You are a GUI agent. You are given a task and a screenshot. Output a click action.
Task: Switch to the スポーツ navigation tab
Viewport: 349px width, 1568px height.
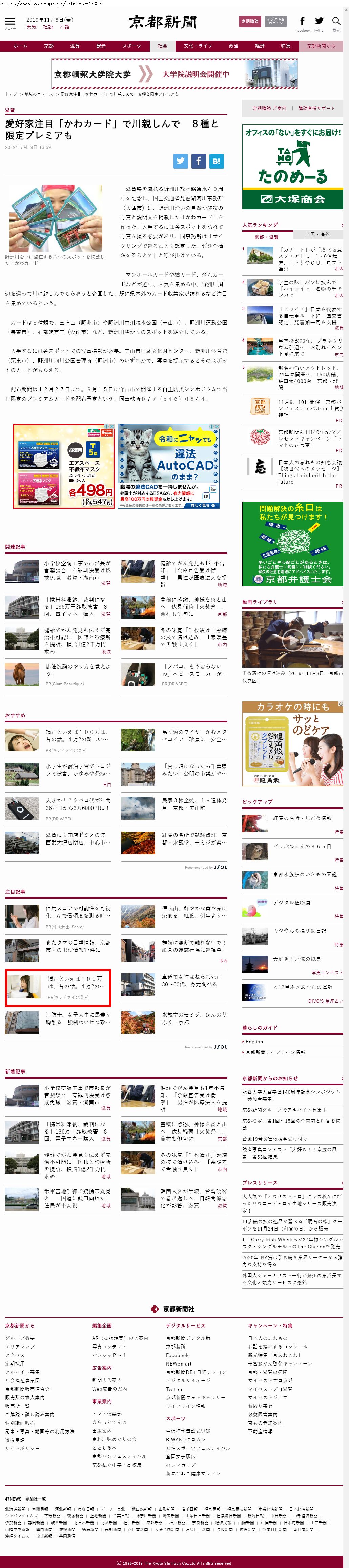pos(131,46)
